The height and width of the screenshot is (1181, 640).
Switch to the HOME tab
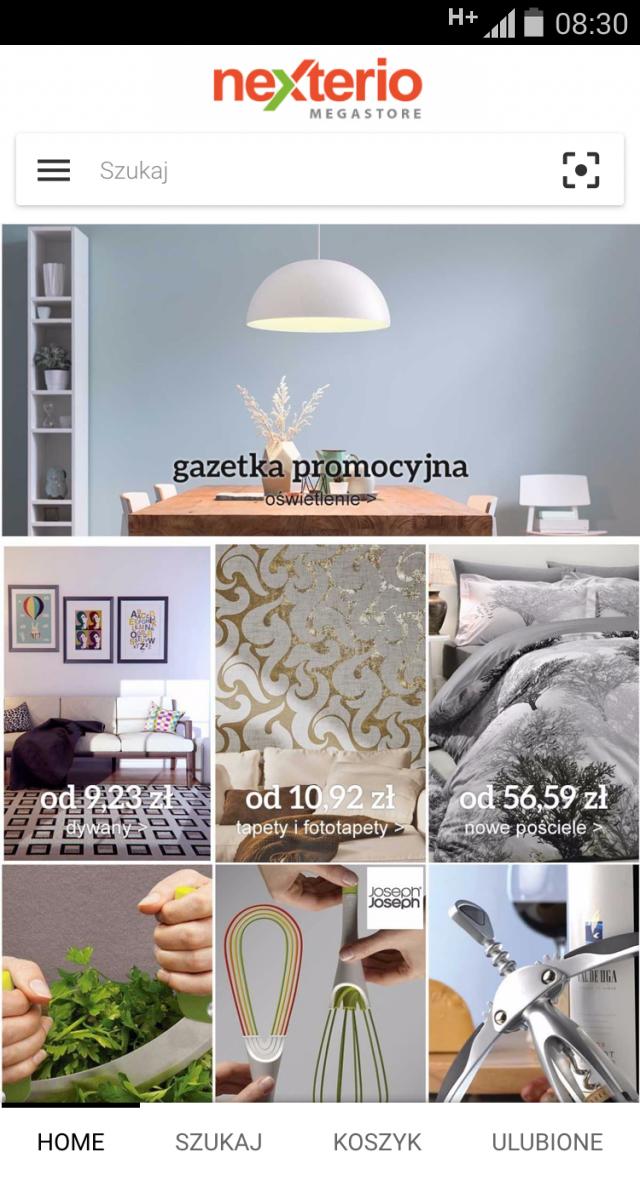click(x=71, y=1142)
